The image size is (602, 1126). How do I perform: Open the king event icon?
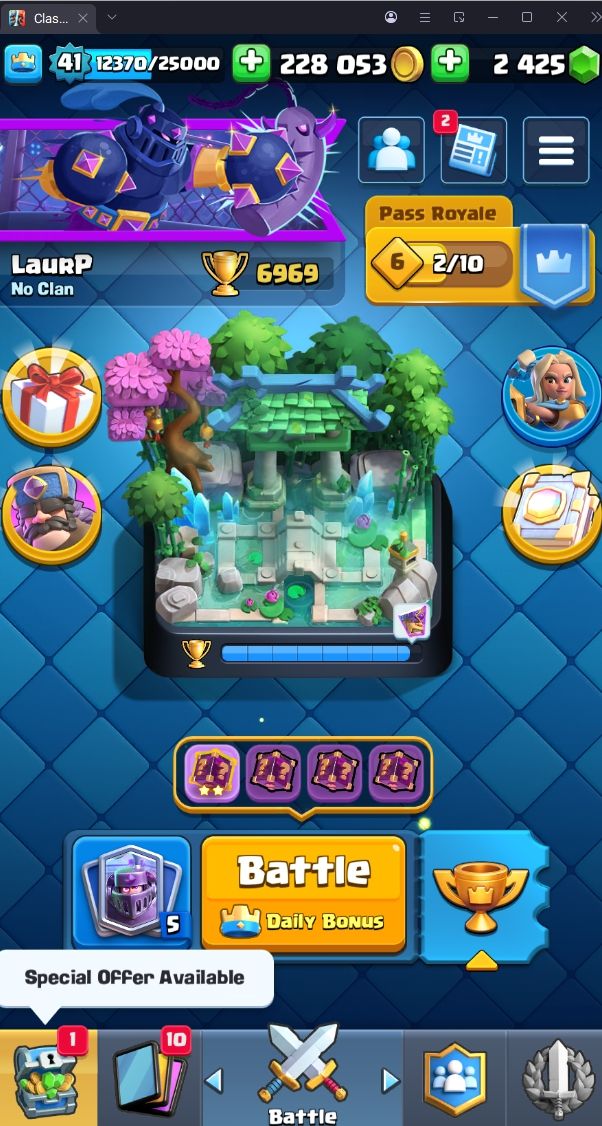51,514
